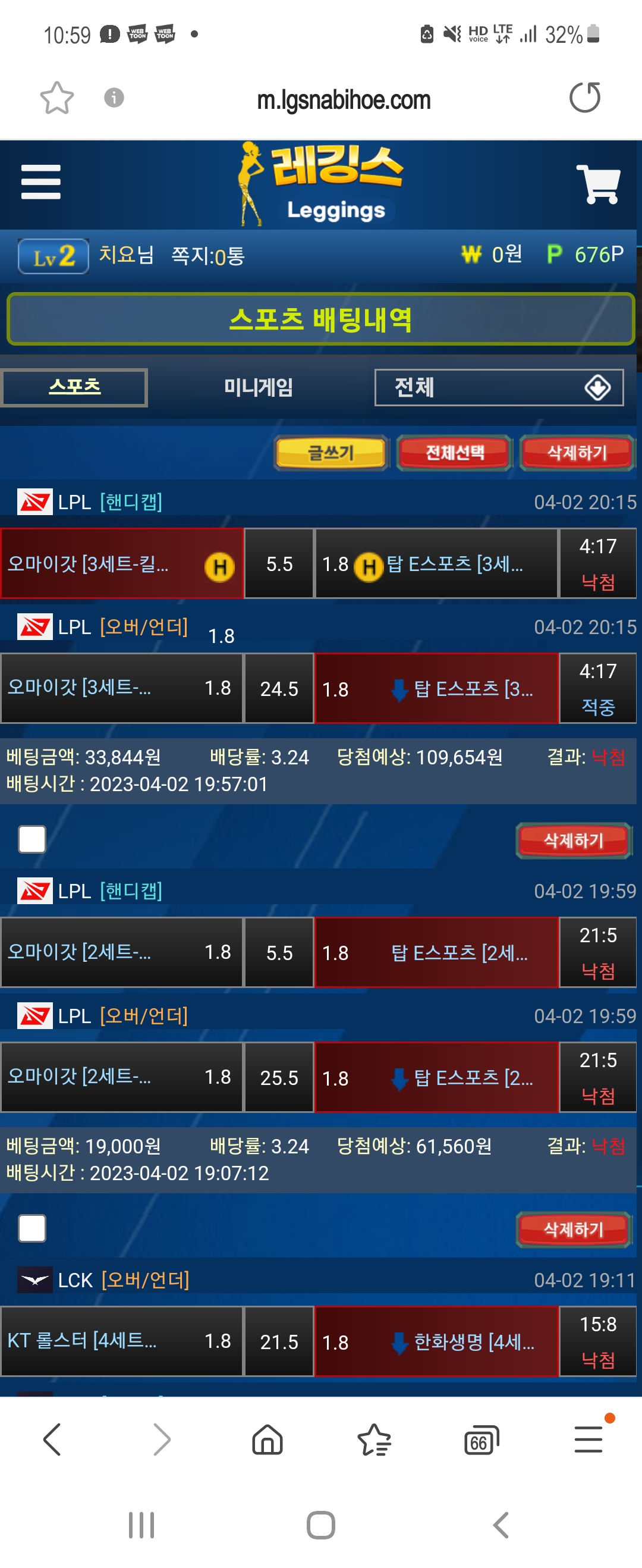The width and height of the screenshot is (642, 1568).
Task: Expand the 전체 filter dropdown
Action: (498, 387)
